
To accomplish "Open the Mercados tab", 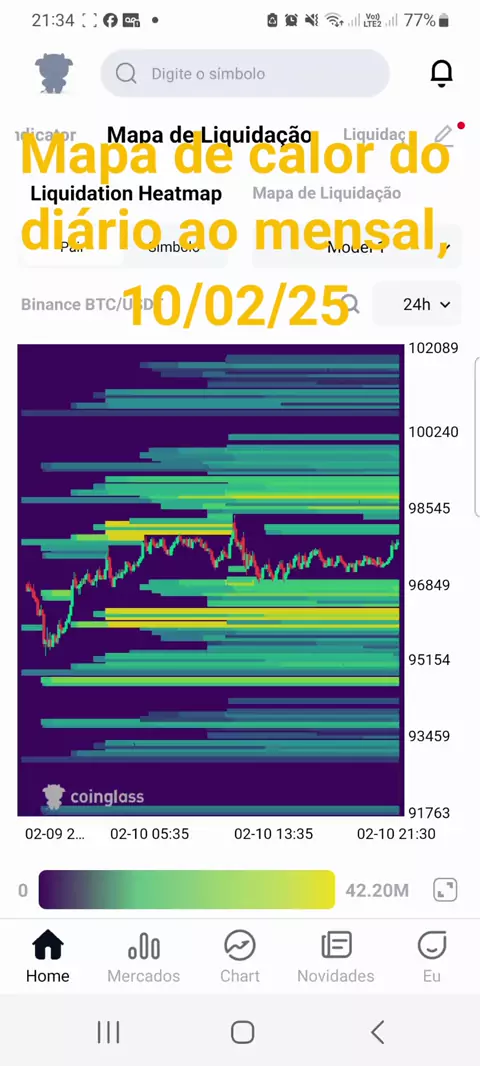I will click(143, 957).
